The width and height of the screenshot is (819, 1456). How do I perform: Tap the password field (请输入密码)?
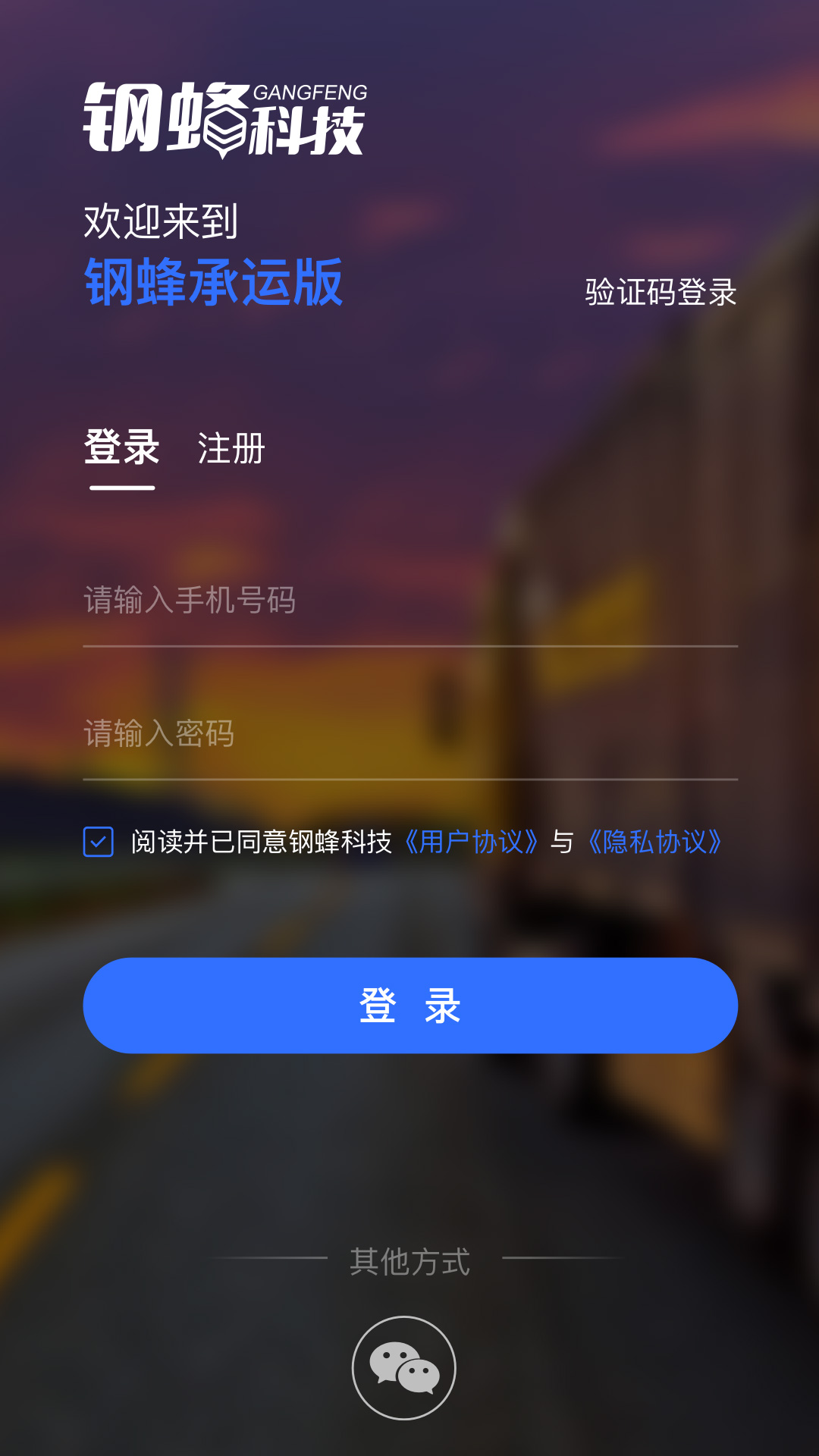[409, 734]
